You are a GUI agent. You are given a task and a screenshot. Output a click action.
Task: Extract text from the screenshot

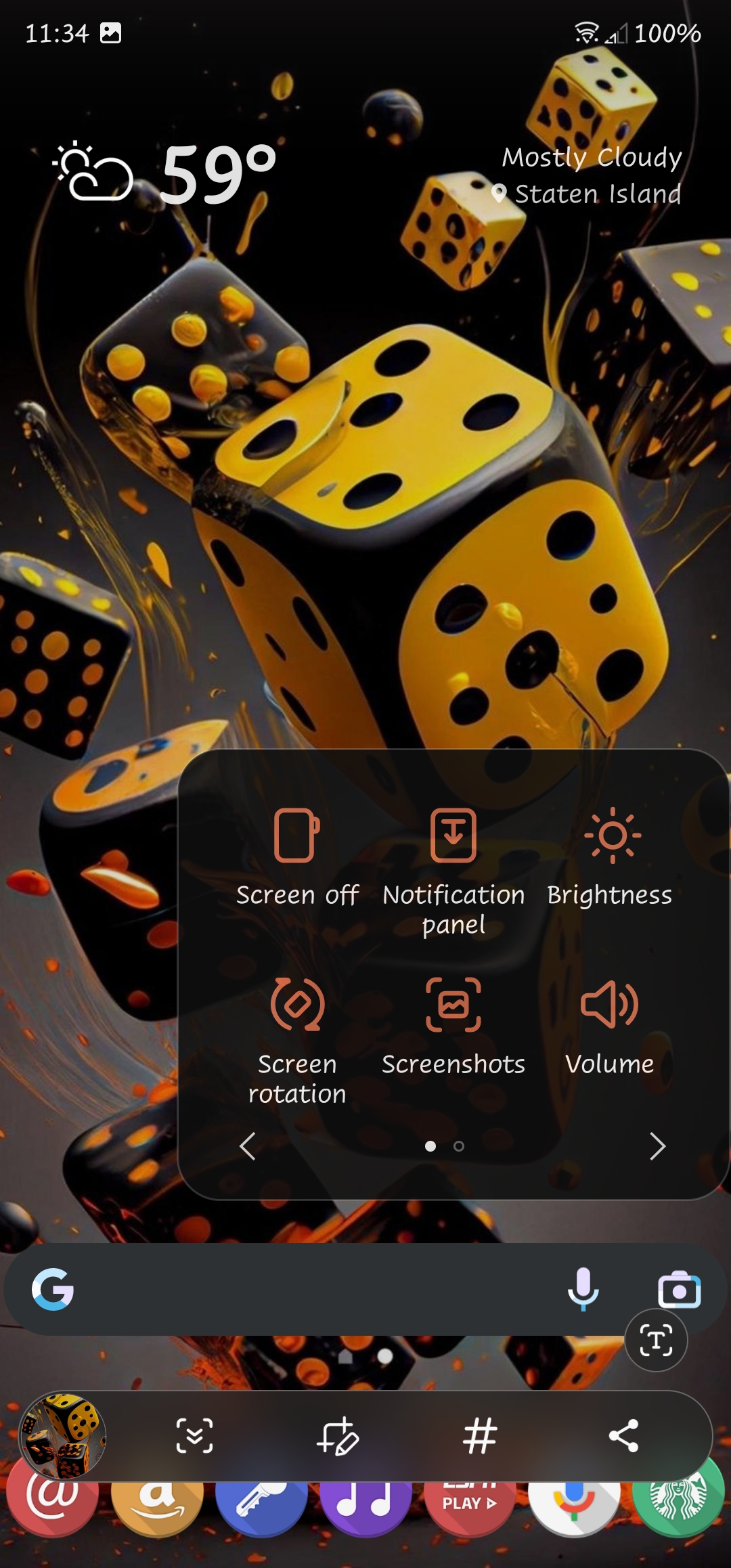[656, 1341]
